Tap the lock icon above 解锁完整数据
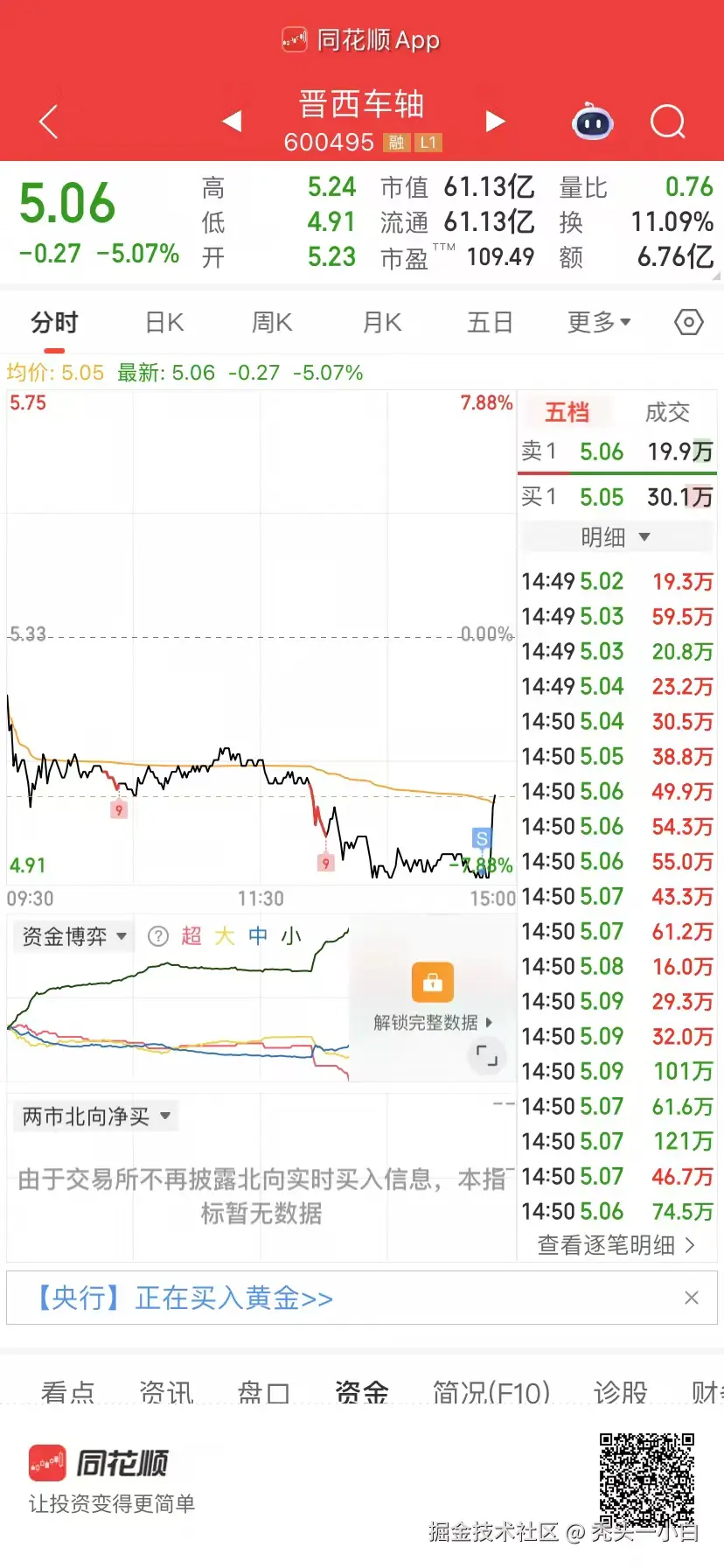Screen dimensions: 724x1568 point(434,982)
